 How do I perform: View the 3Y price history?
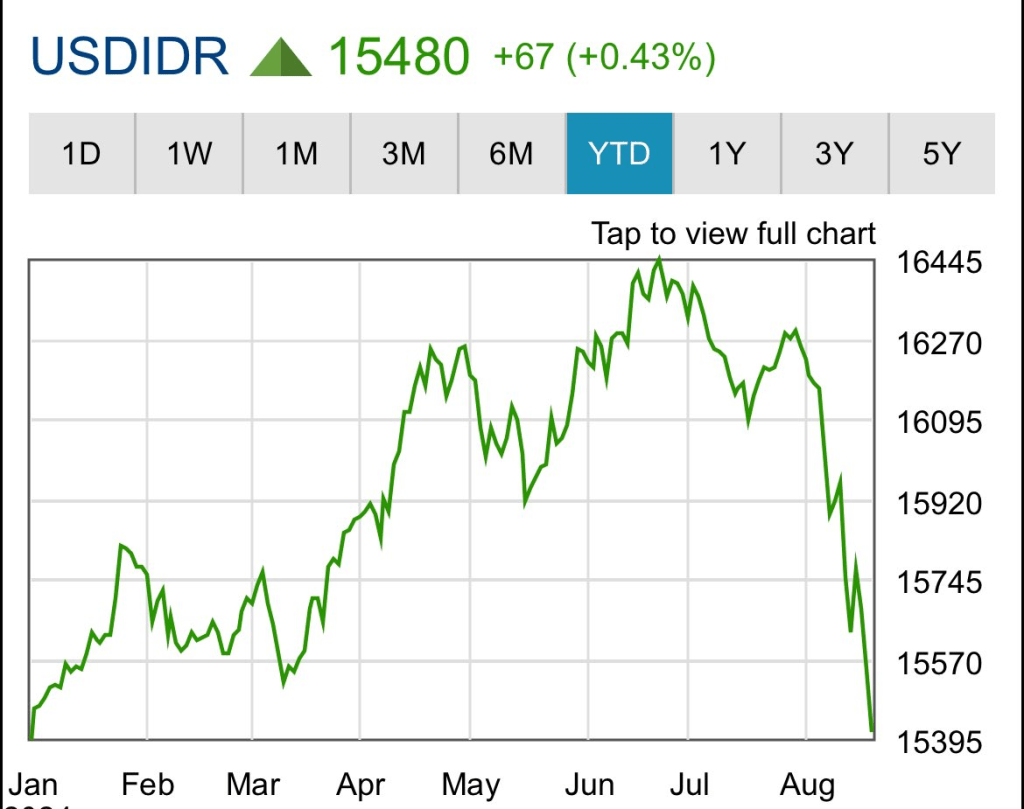[834, 154]
